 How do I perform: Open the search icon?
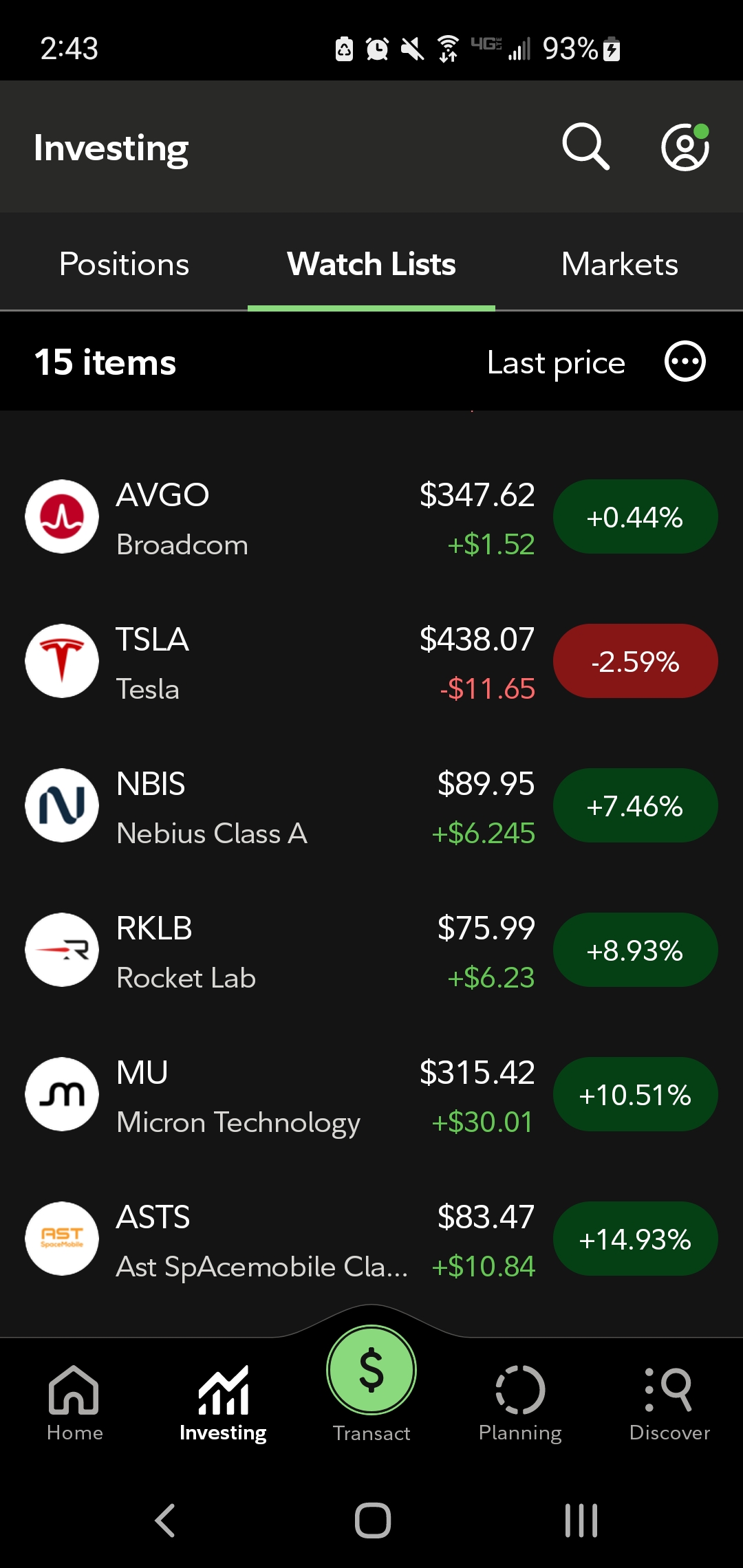point(585,146)
